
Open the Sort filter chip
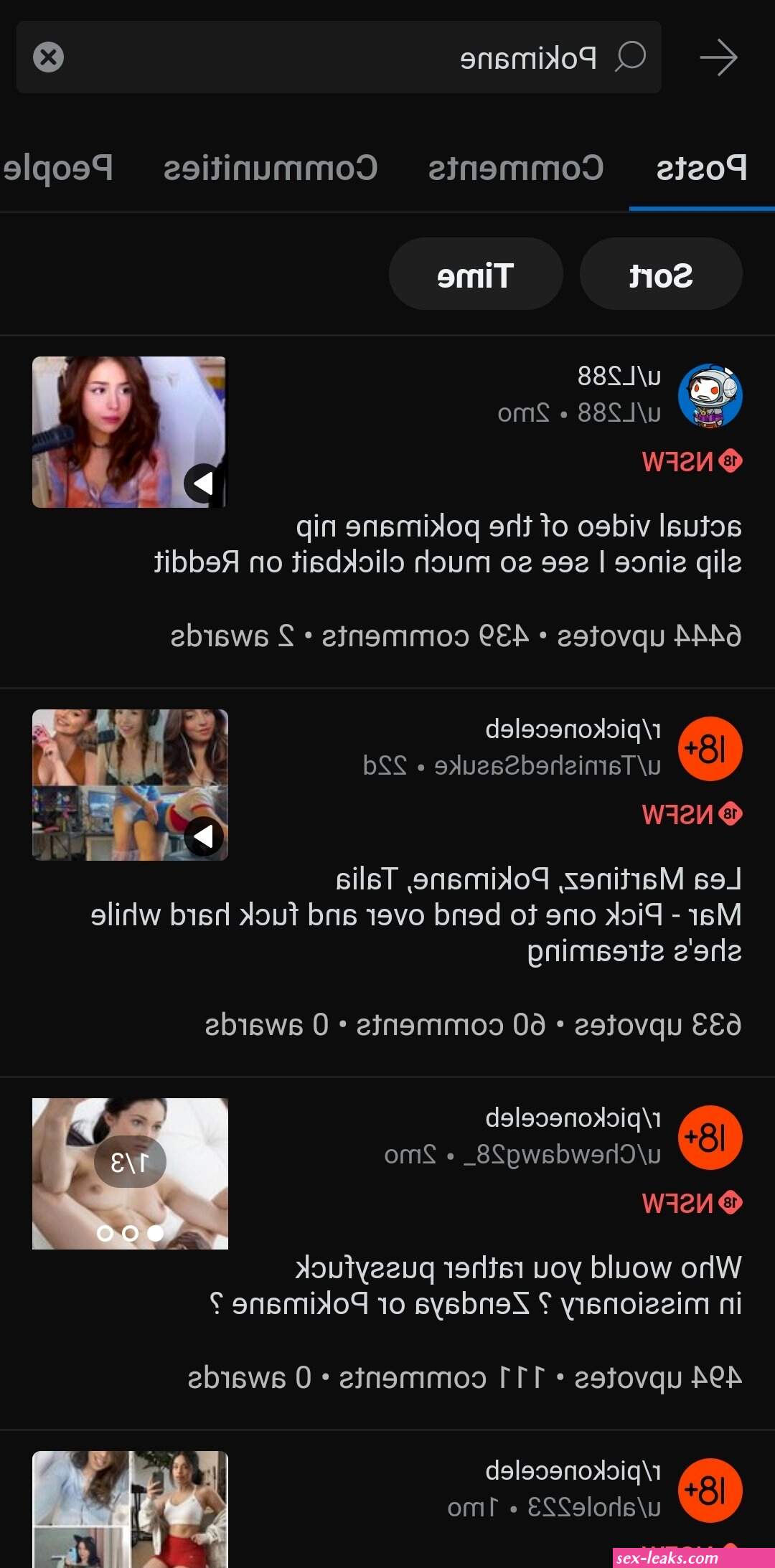(661, 274)
